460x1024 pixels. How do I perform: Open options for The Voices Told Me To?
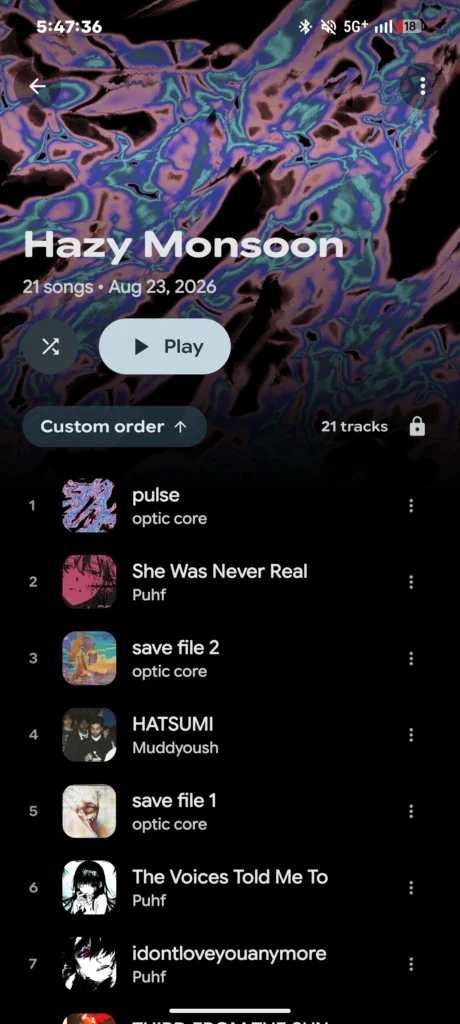(411, 888)
